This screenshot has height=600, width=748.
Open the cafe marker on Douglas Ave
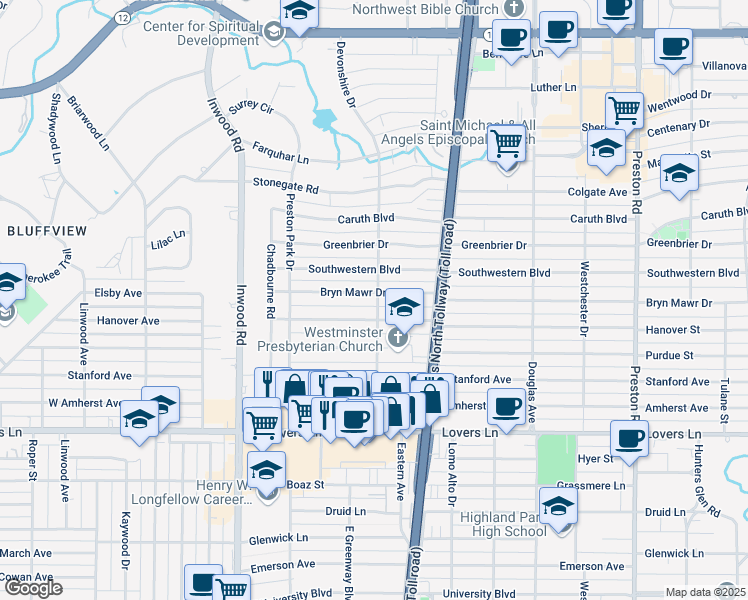click(507, 407)
